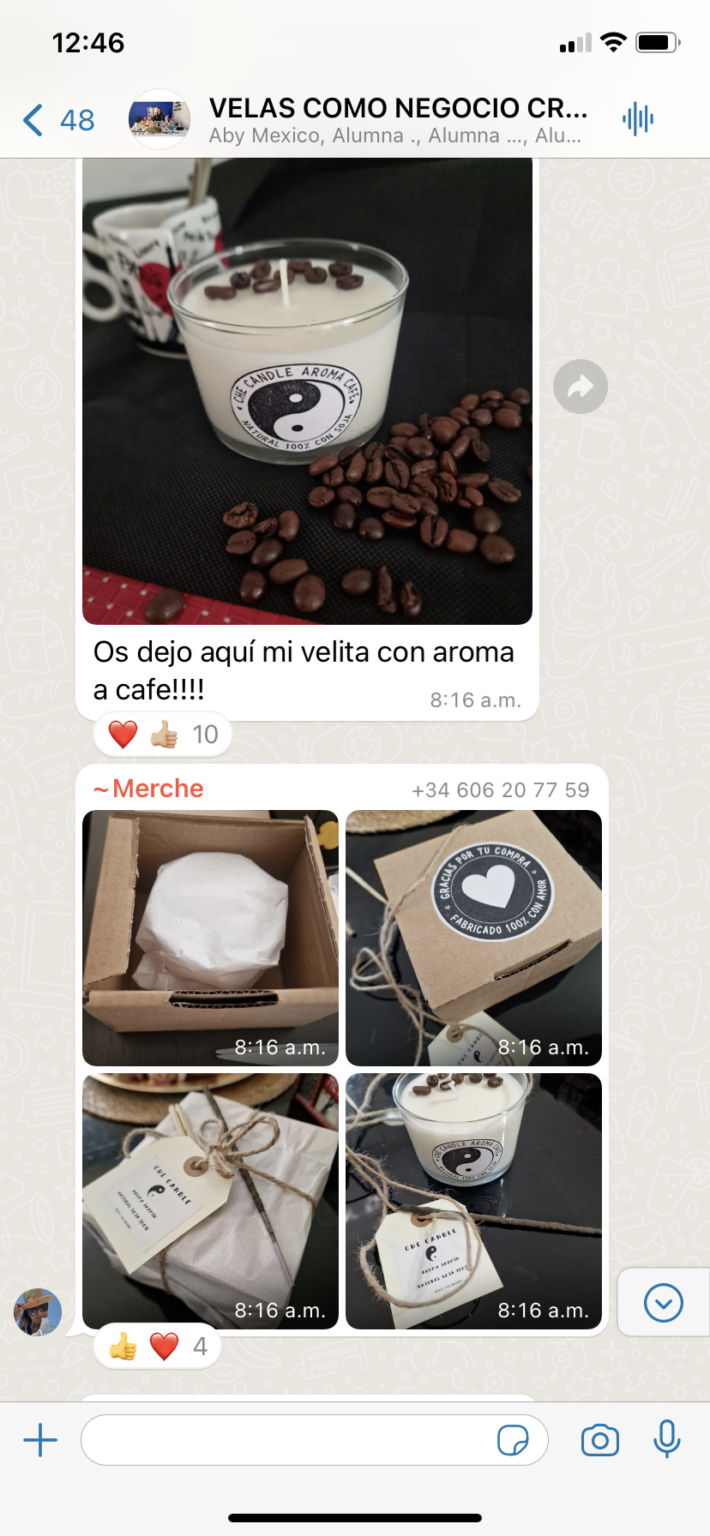
Task: Open the group info for VELAS COMO NEGOCIO
Action: tap(397, 120)
